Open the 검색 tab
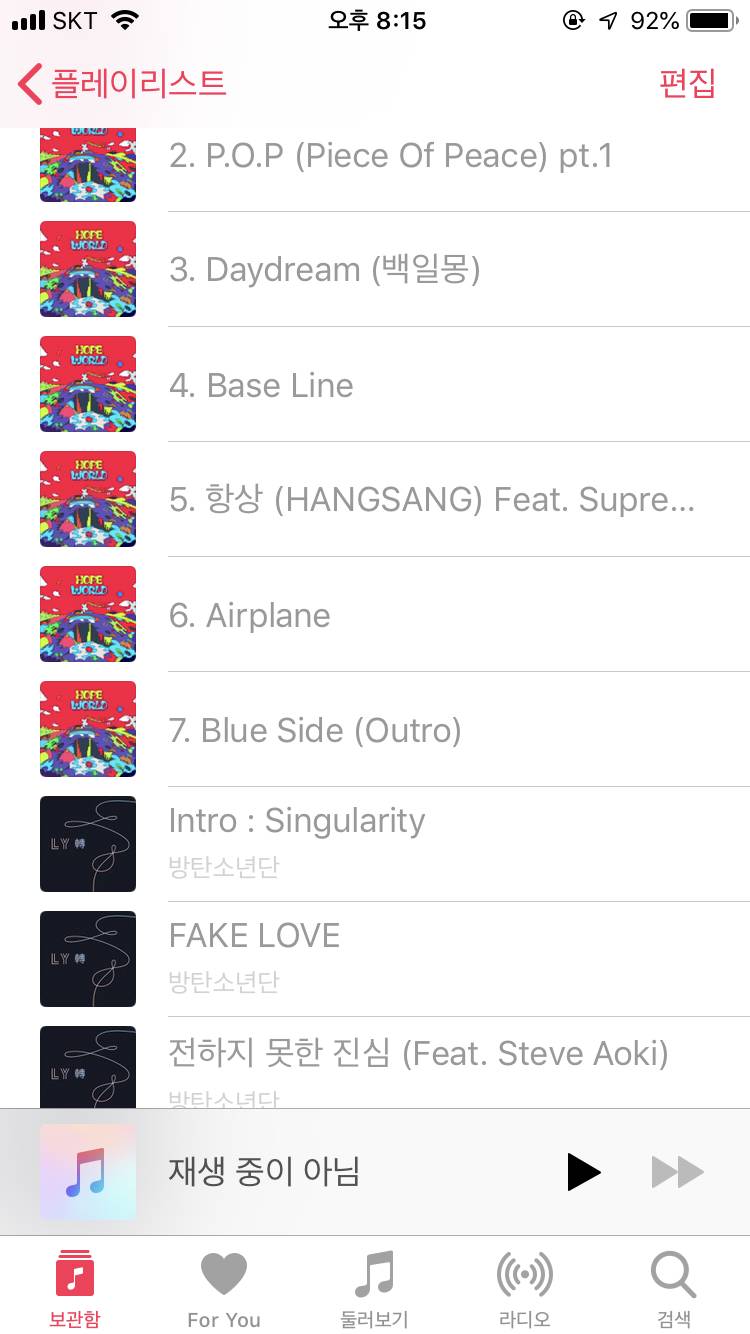Screen dimensions: 750x1334 point(673,1288)
